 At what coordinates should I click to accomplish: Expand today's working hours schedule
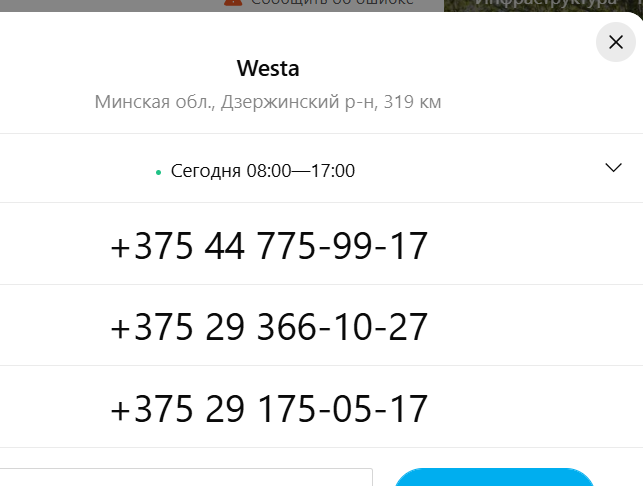click(614, 168)
